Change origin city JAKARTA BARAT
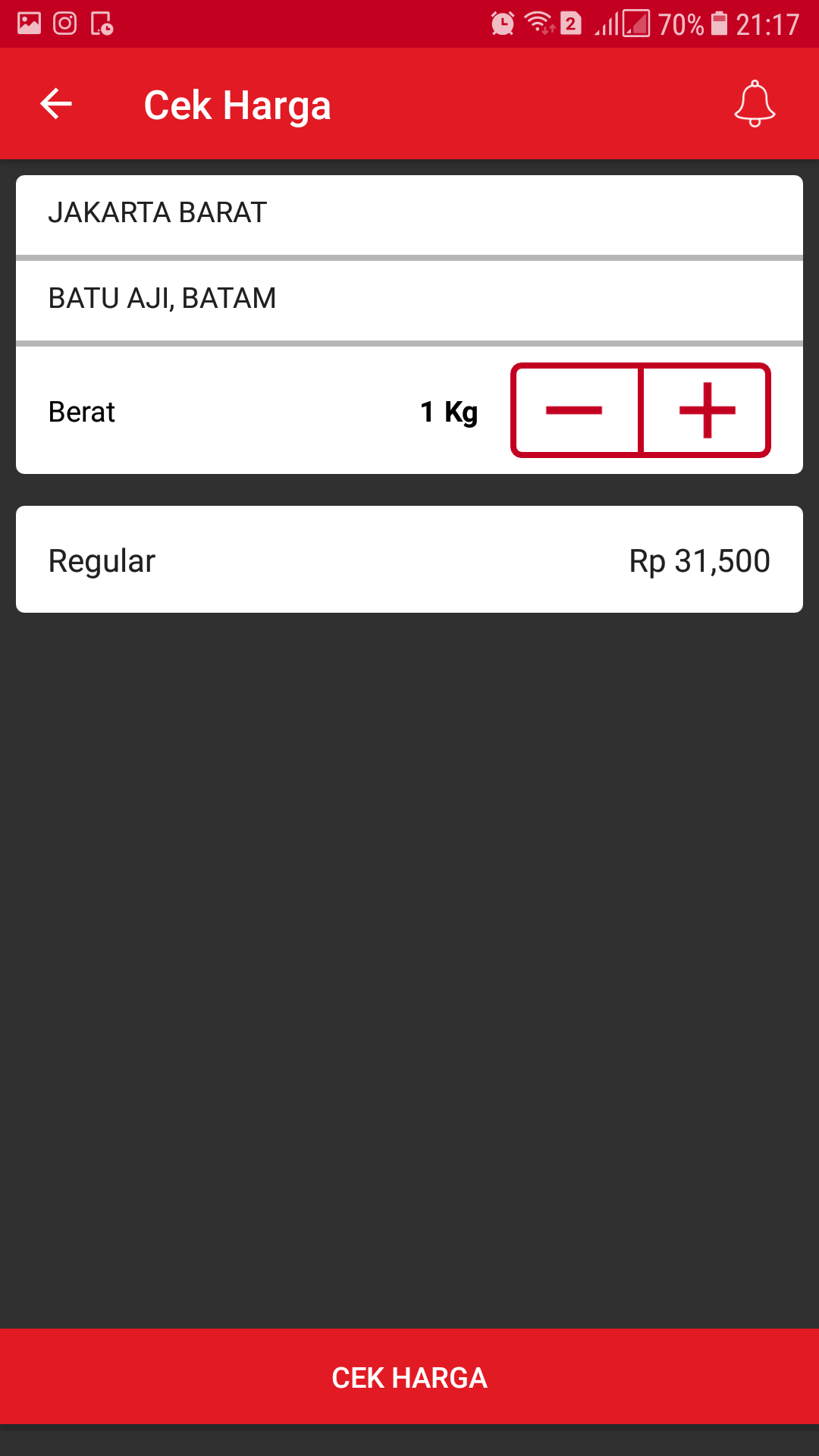This screenshot has height=1456, width=819. point(409,213)
